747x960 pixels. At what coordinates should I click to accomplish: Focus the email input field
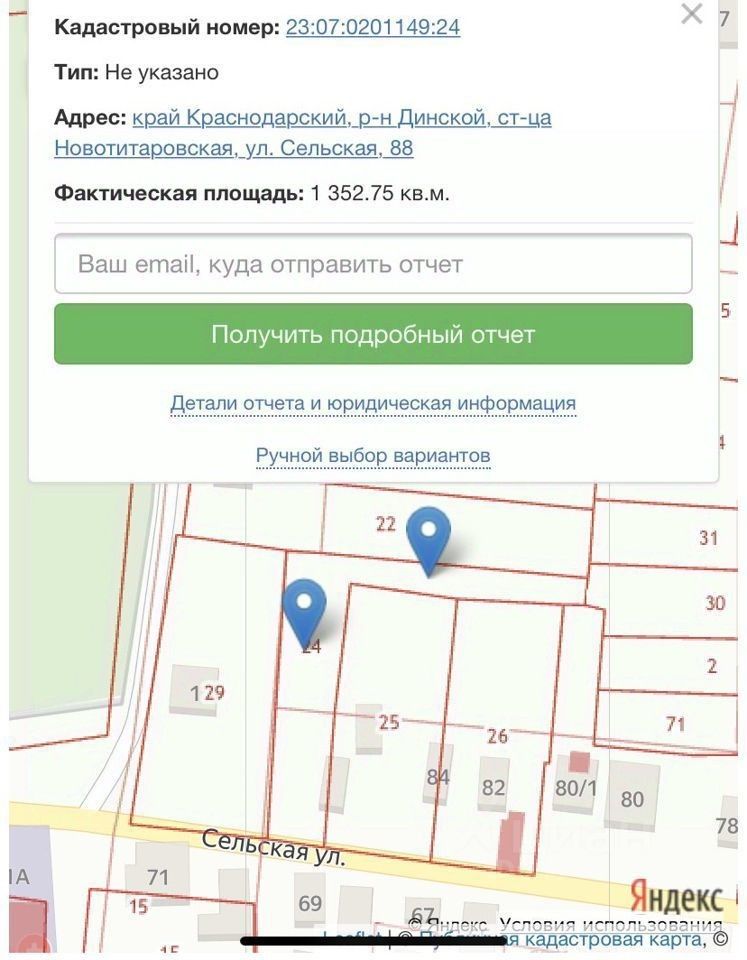coord(373,264)
